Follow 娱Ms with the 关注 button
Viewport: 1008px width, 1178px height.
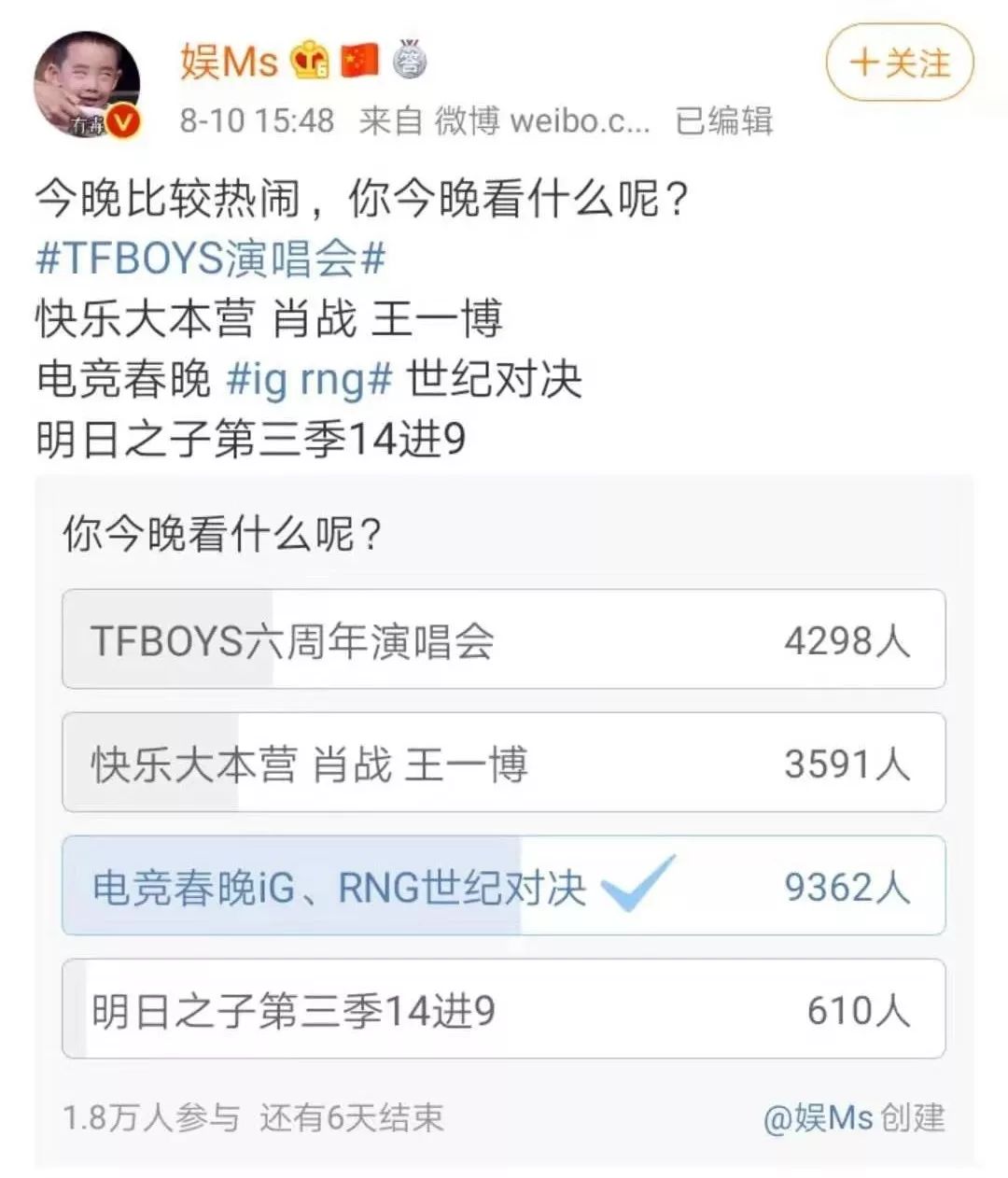pos(900,63)
